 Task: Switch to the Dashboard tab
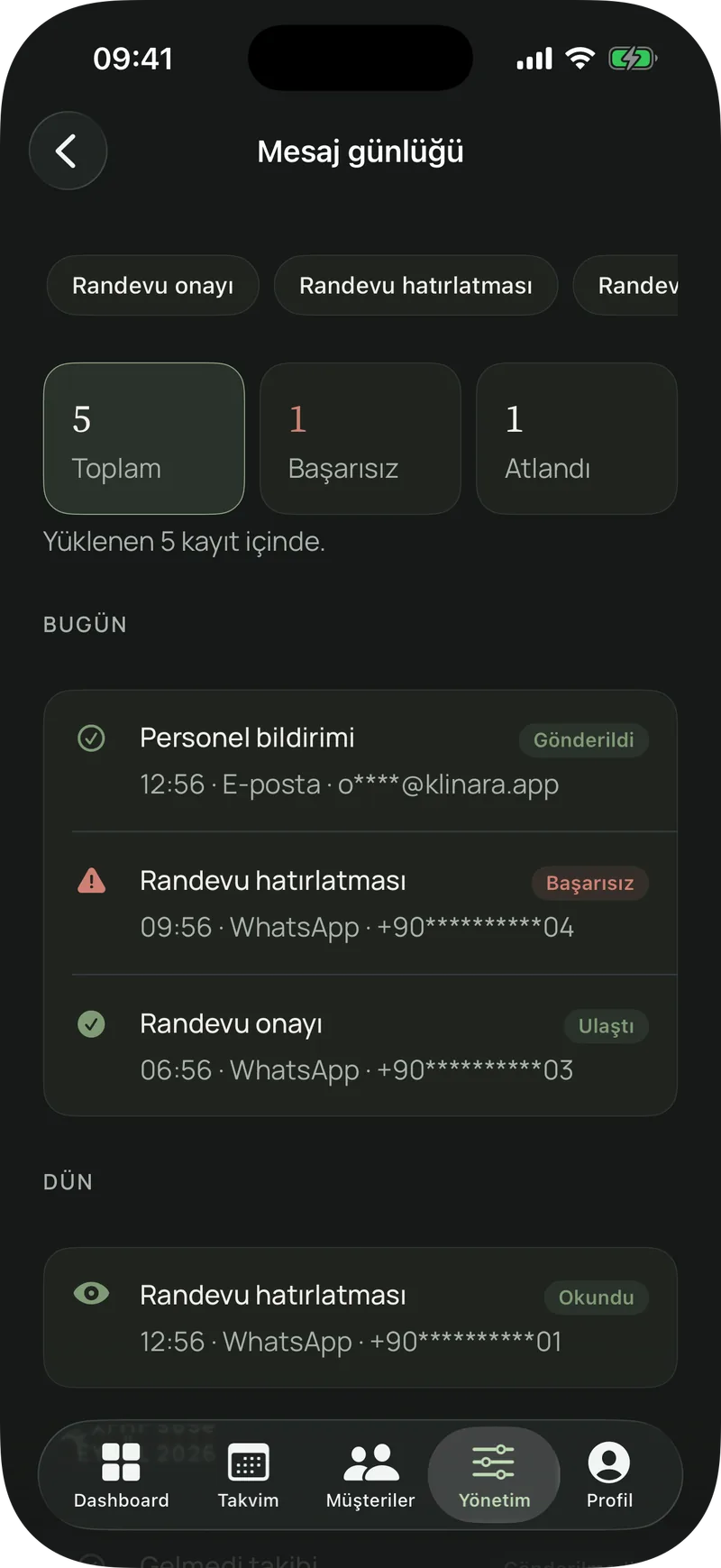[x=122, y=1475]
